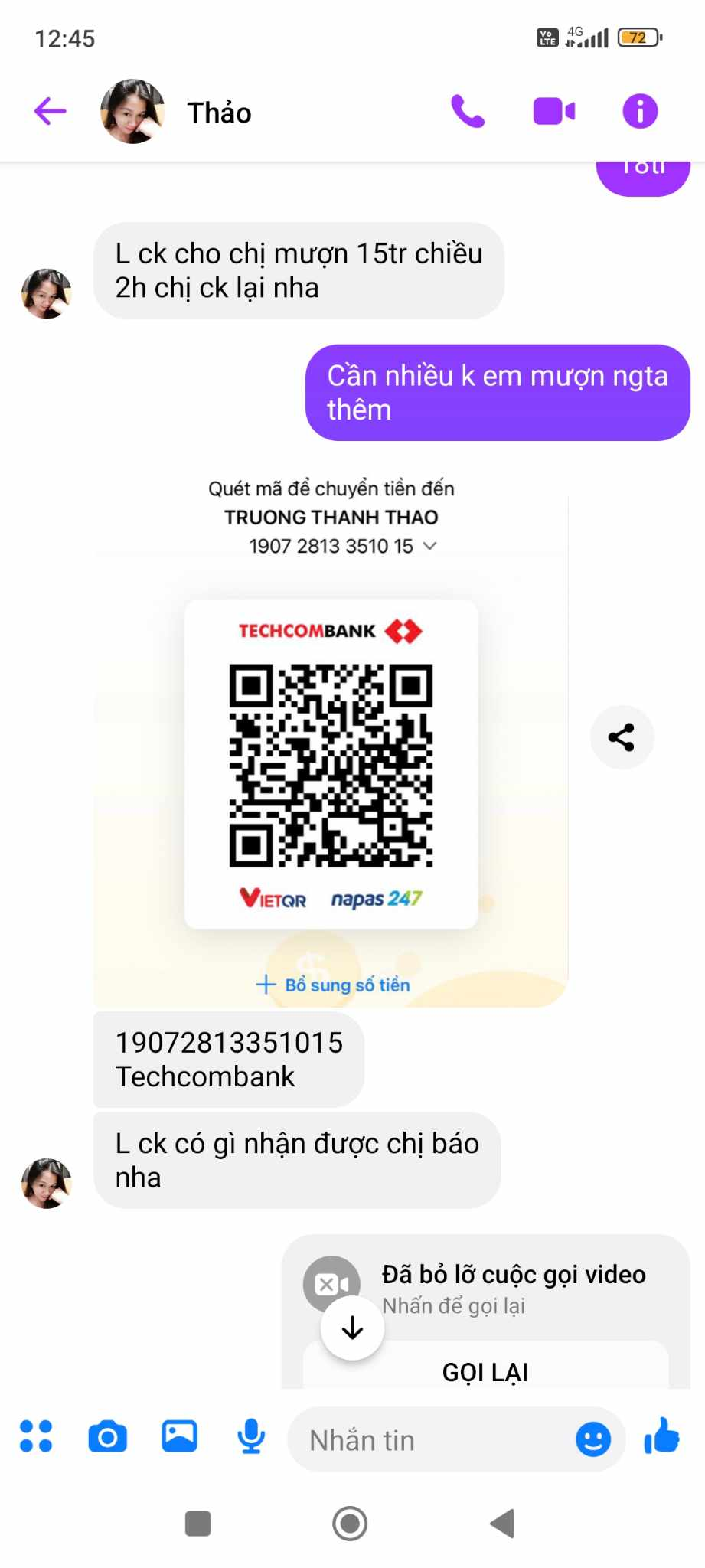The image size is (705, 1568).
Task: Open Thảo's profile picture in header
Action: point(132,112)
